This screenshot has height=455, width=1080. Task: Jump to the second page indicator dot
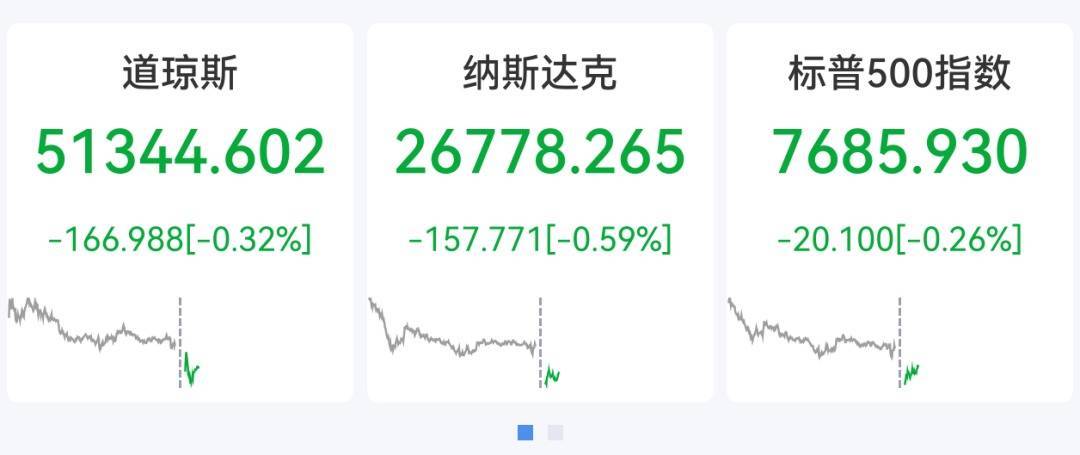tap(555, 432)
